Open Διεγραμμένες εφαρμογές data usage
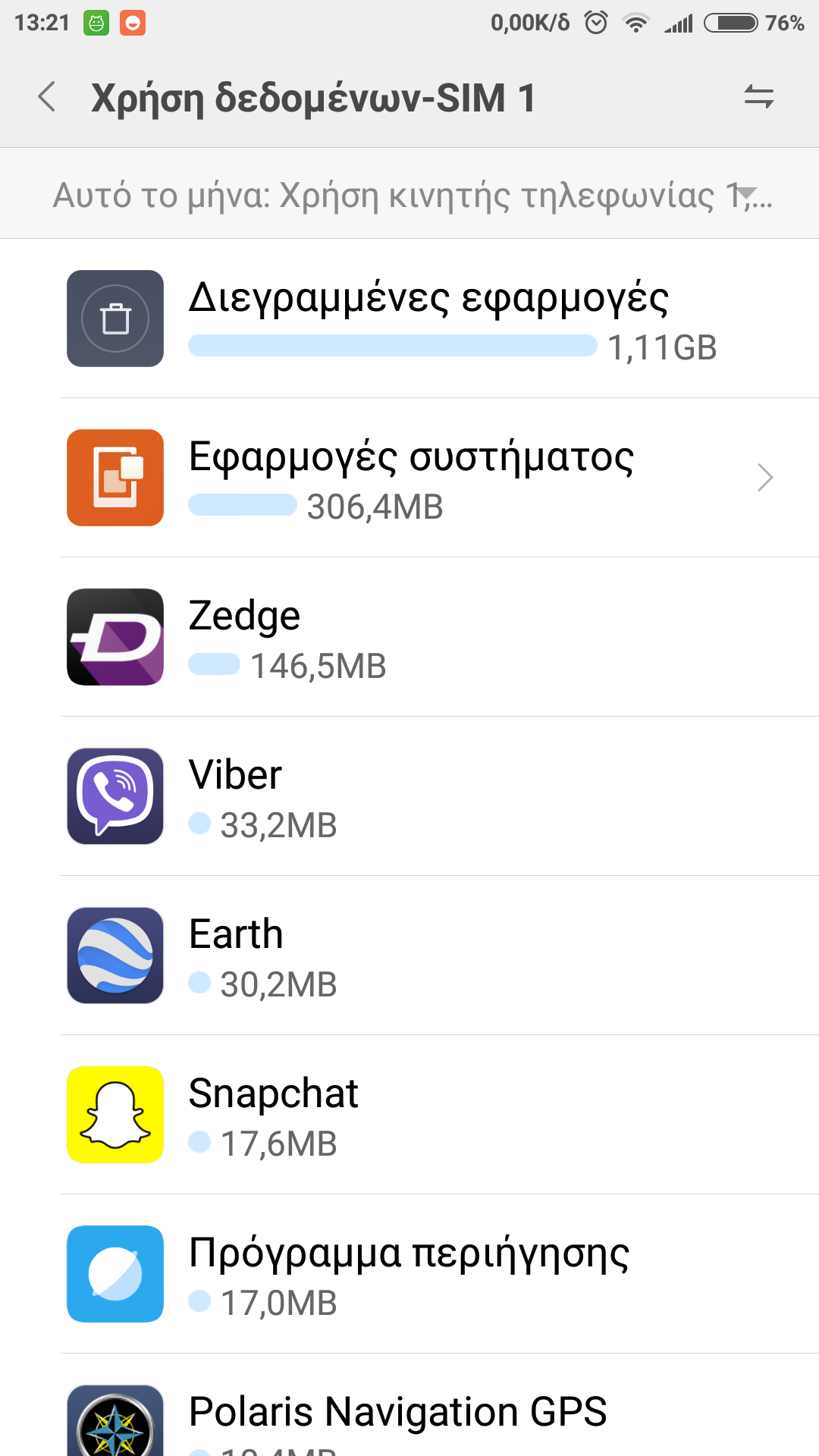Viewport: 819px width, 1456px height. (409, 318)
